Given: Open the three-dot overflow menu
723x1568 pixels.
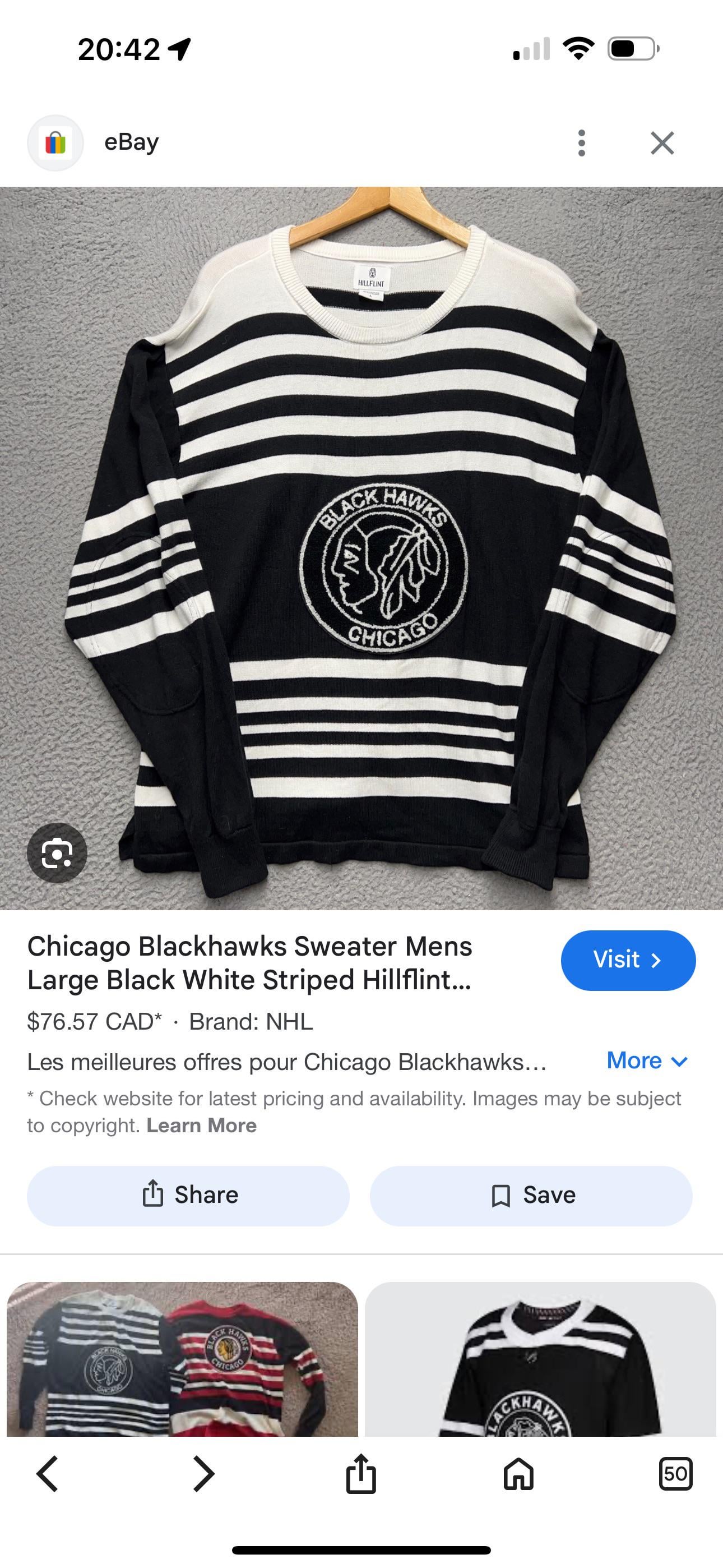Looking at the screenshot, I should pos(581,143).
